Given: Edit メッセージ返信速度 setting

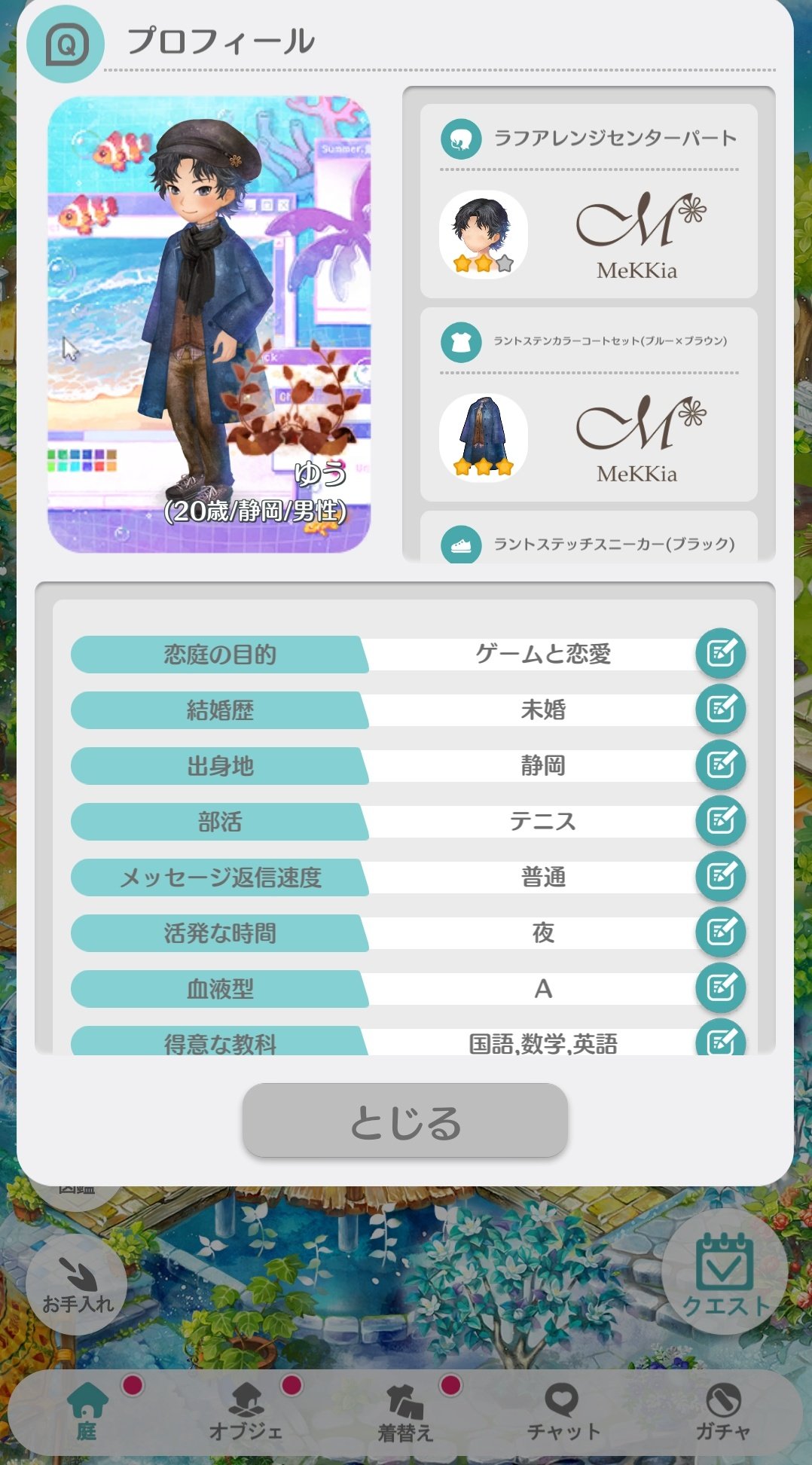Looking at the screenshot, I should [x=721, y=876].
